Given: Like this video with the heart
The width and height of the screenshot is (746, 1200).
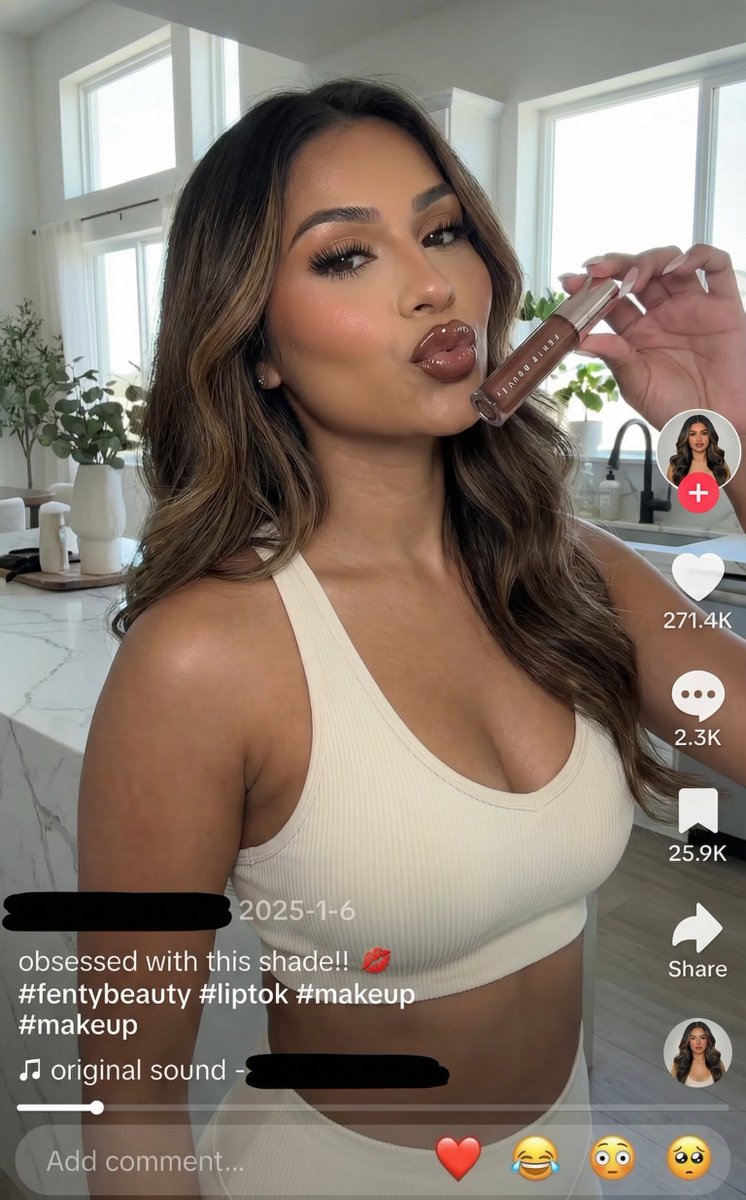Looking at the screenshot, I should click(698, 576).
